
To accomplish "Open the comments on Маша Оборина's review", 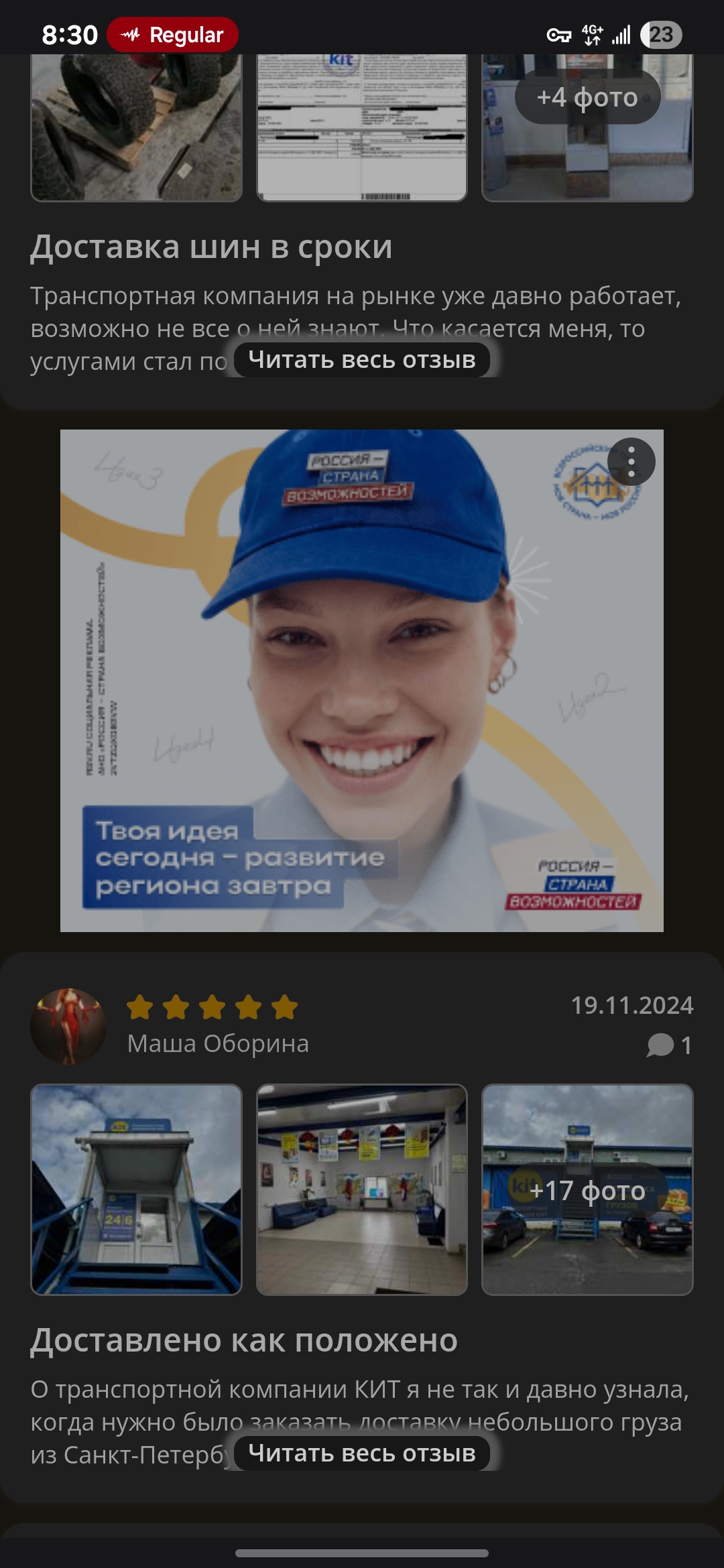I will click(x=669, y=1045).
